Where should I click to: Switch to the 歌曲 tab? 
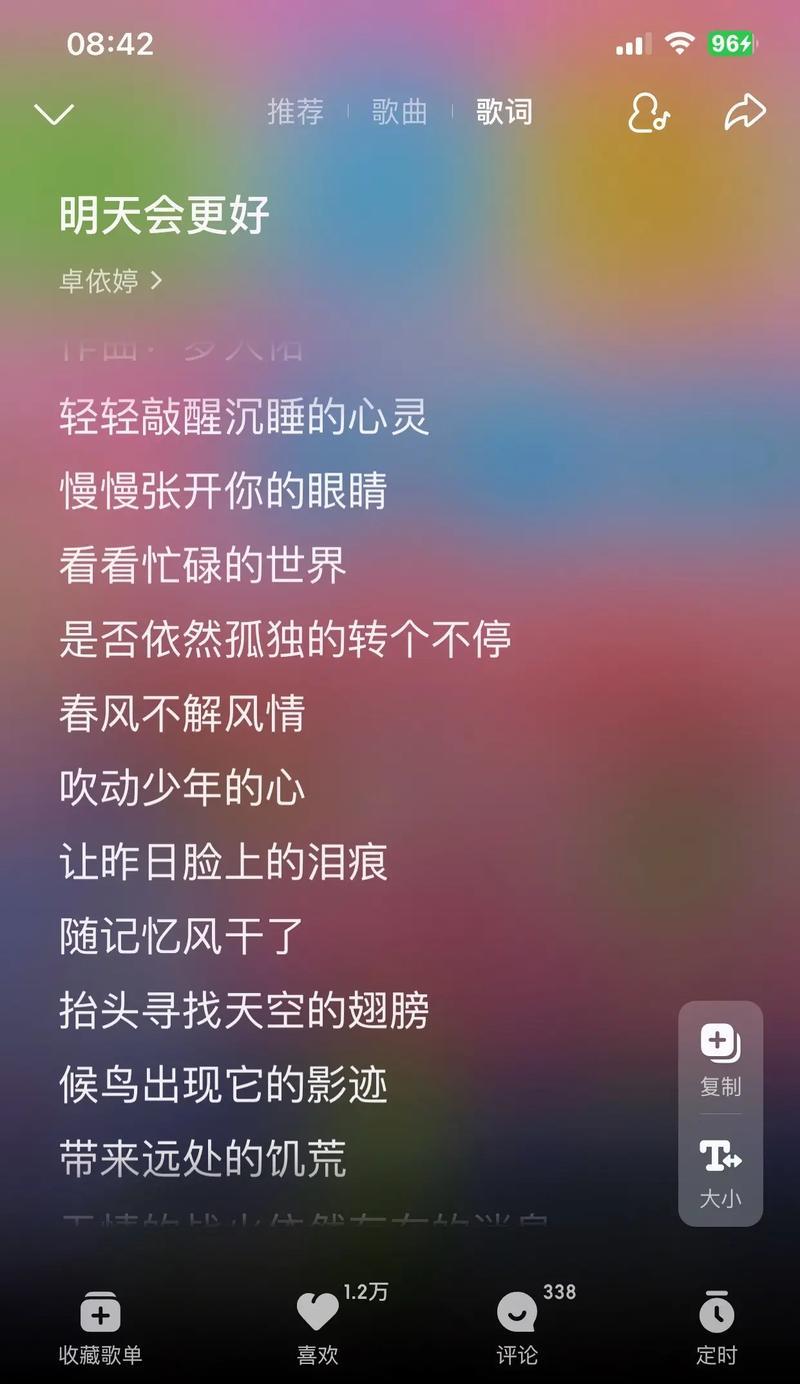399,112
